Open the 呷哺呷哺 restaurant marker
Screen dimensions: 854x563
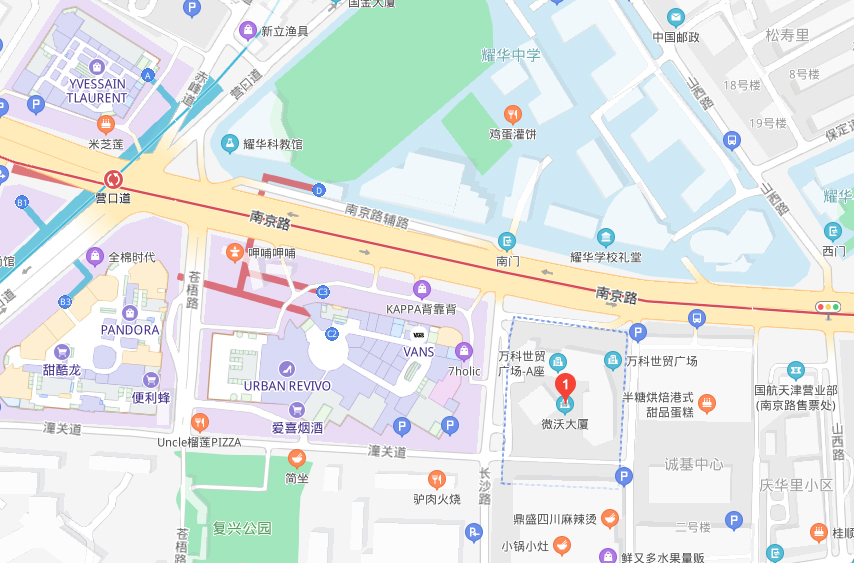pyautogui.click(x=234, y=251)
